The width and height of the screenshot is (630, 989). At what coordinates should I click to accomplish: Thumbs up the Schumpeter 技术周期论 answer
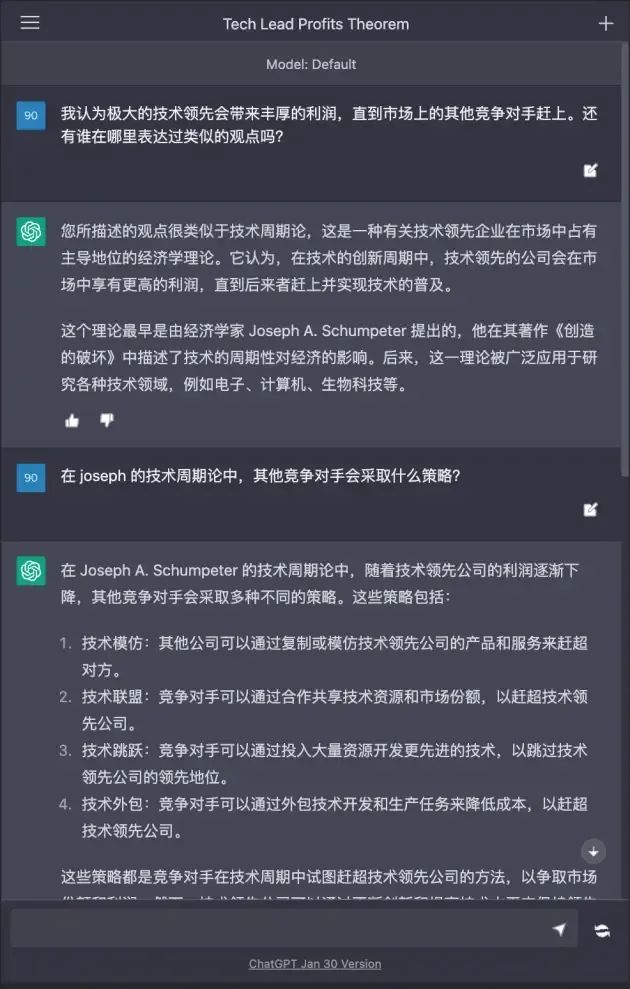pyautogui.click(x=71, y=420)
